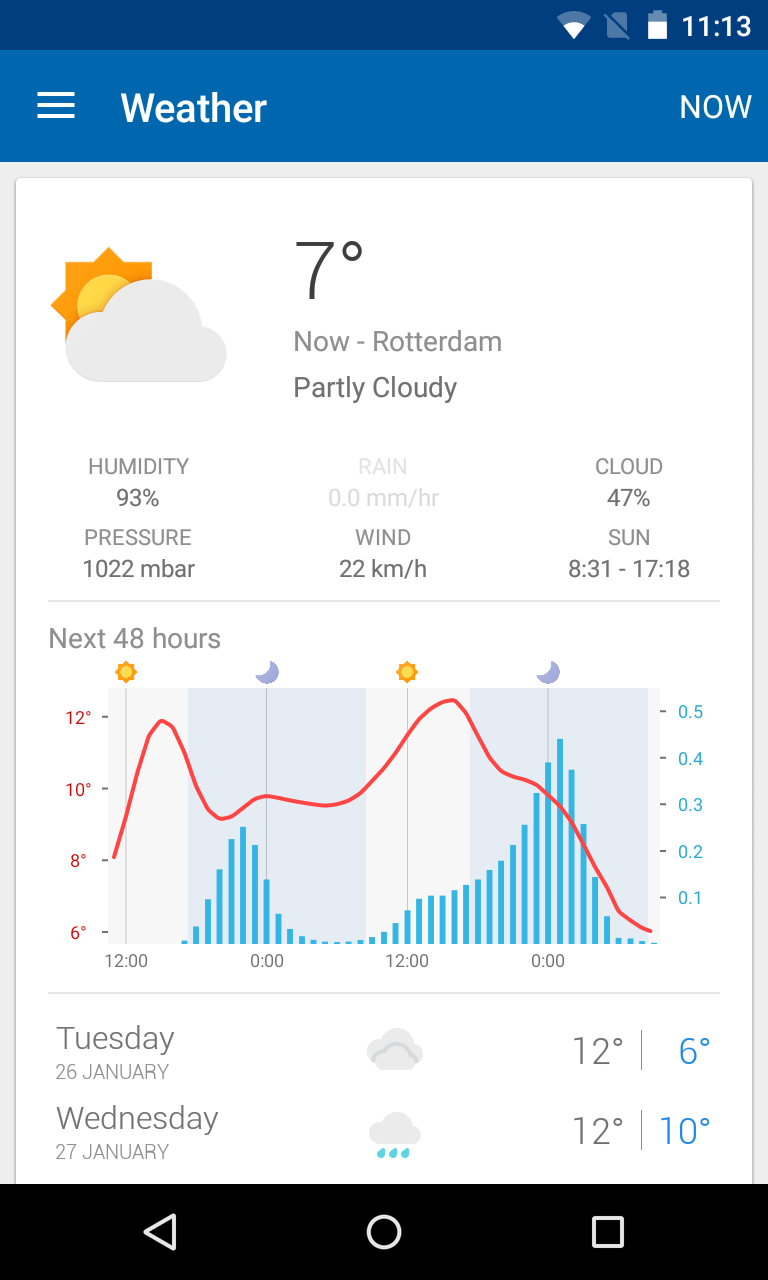This screenshot has width=768, height=1280.
Task: Open the hamburger drawer menu
Action: (x=56, y=106)
